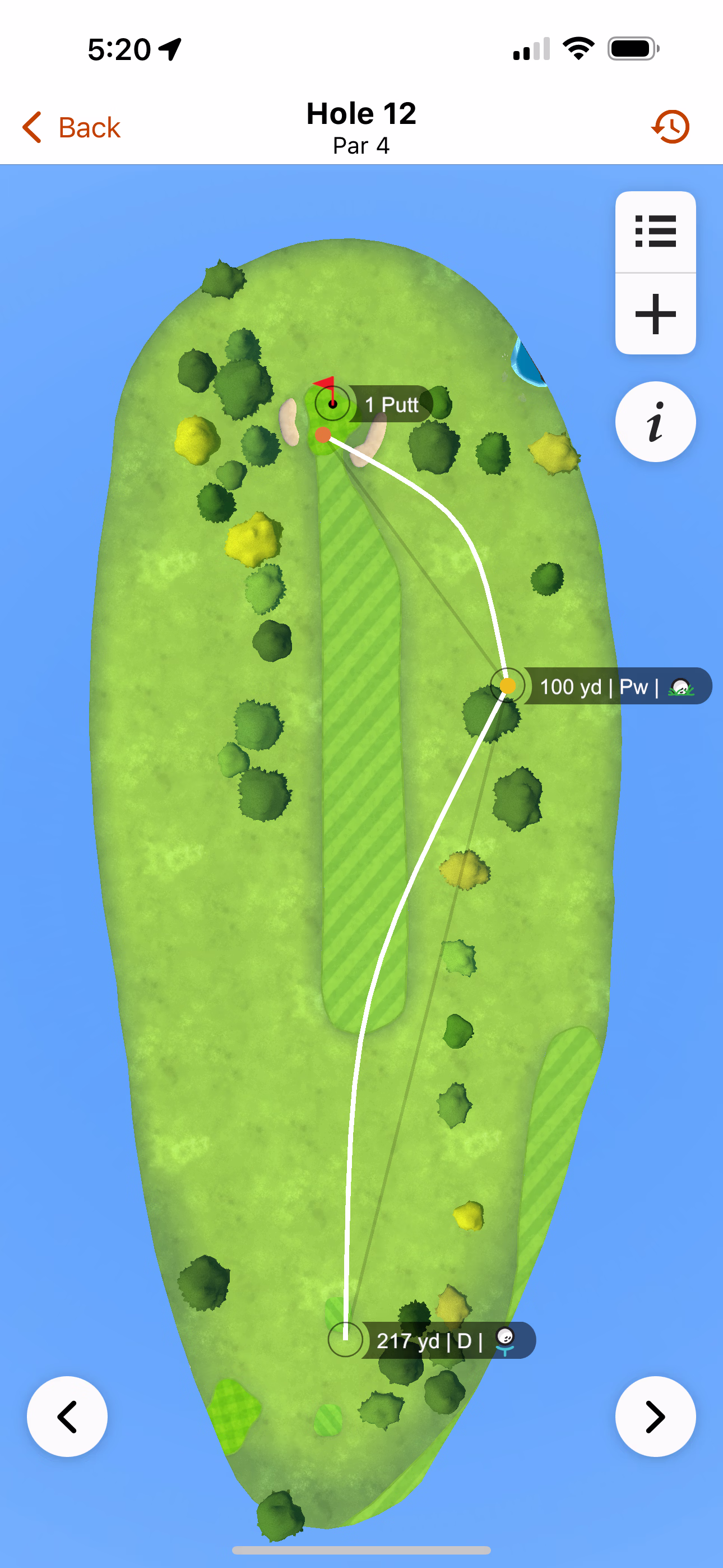
Task: Advance to the next hole
Action: (655, 1417)
